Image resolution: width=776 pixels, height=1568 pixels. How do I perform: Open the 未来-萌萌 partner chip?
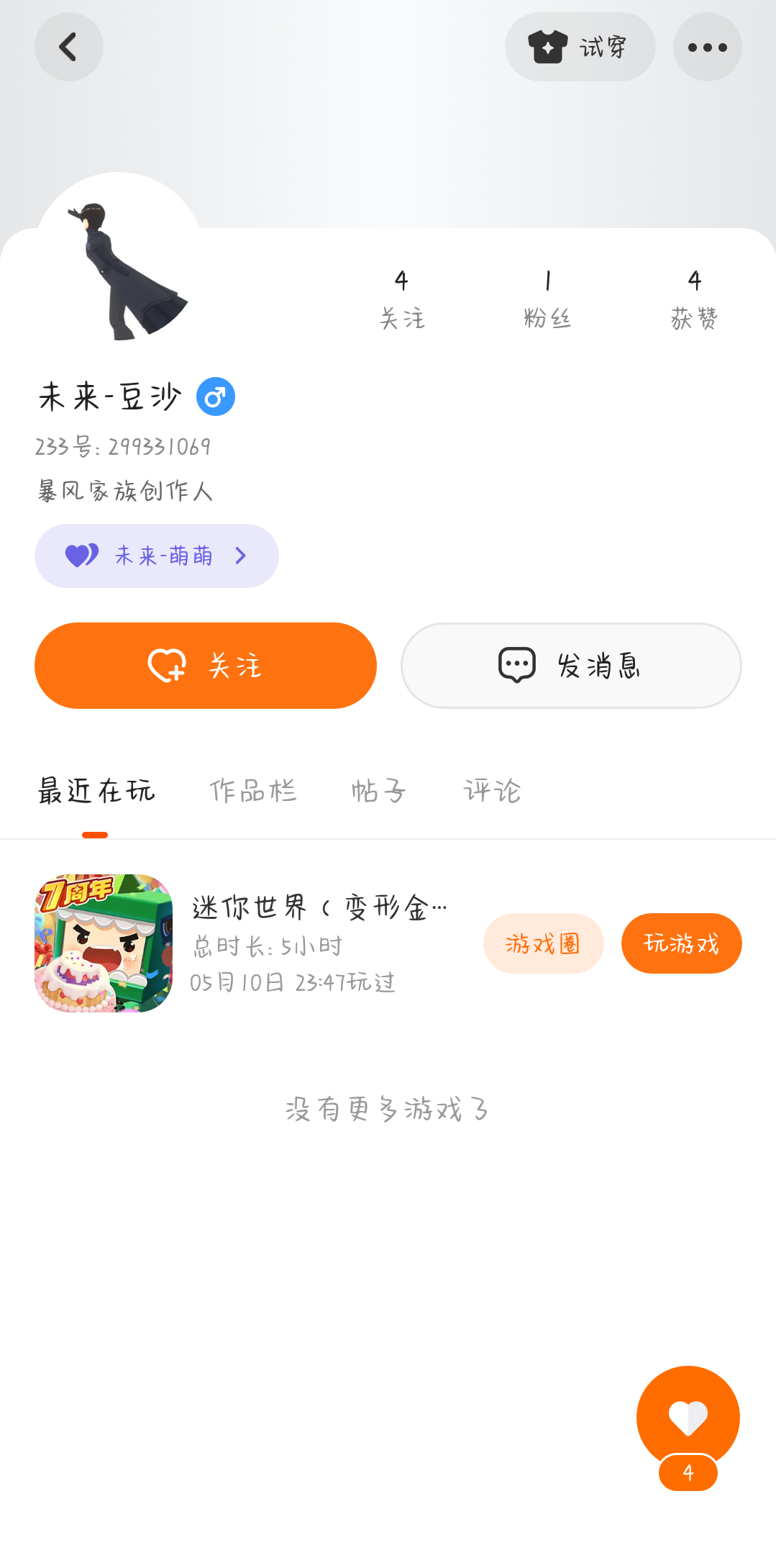point(156,556)
